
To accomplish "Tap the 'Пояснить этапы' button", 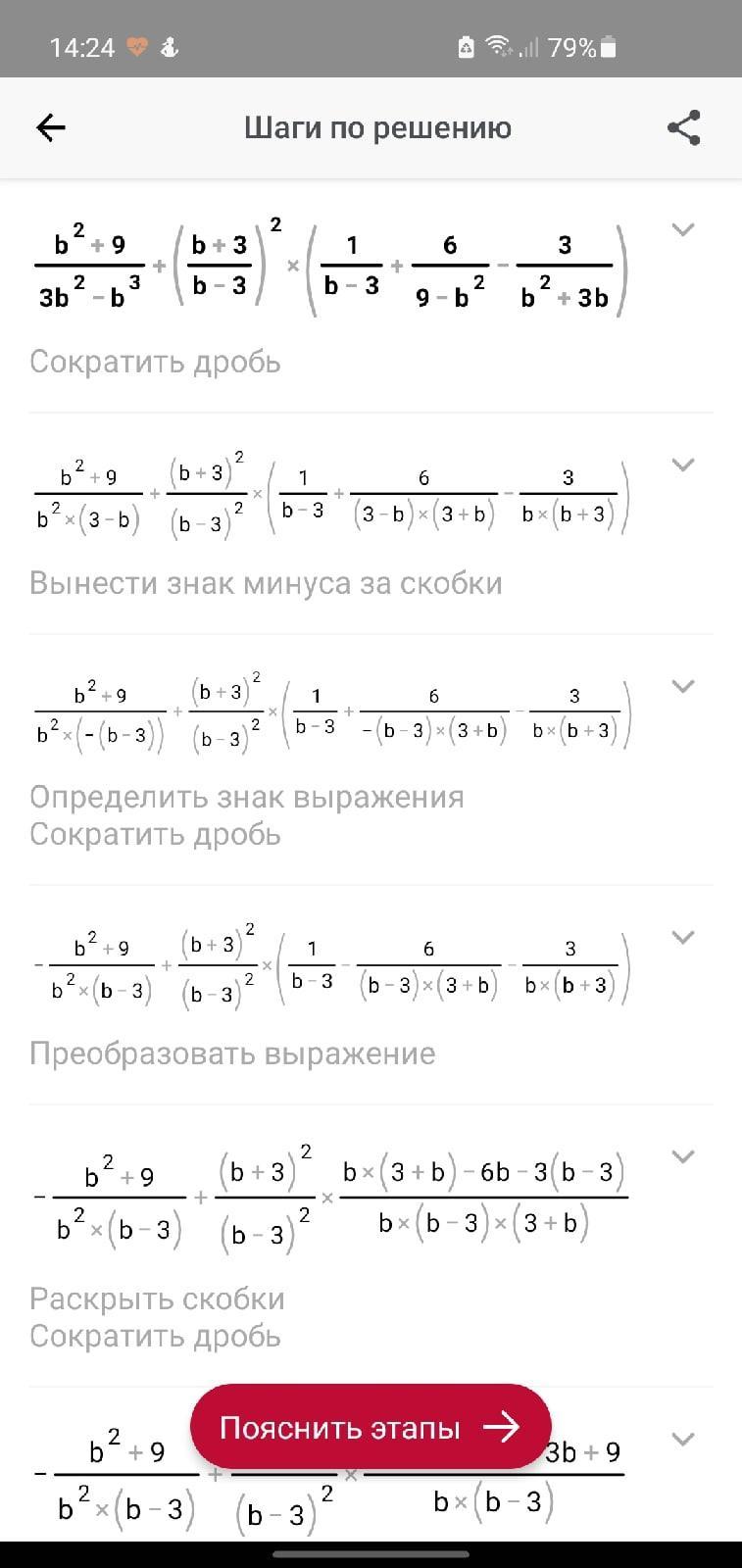I will pos(371,1427).
